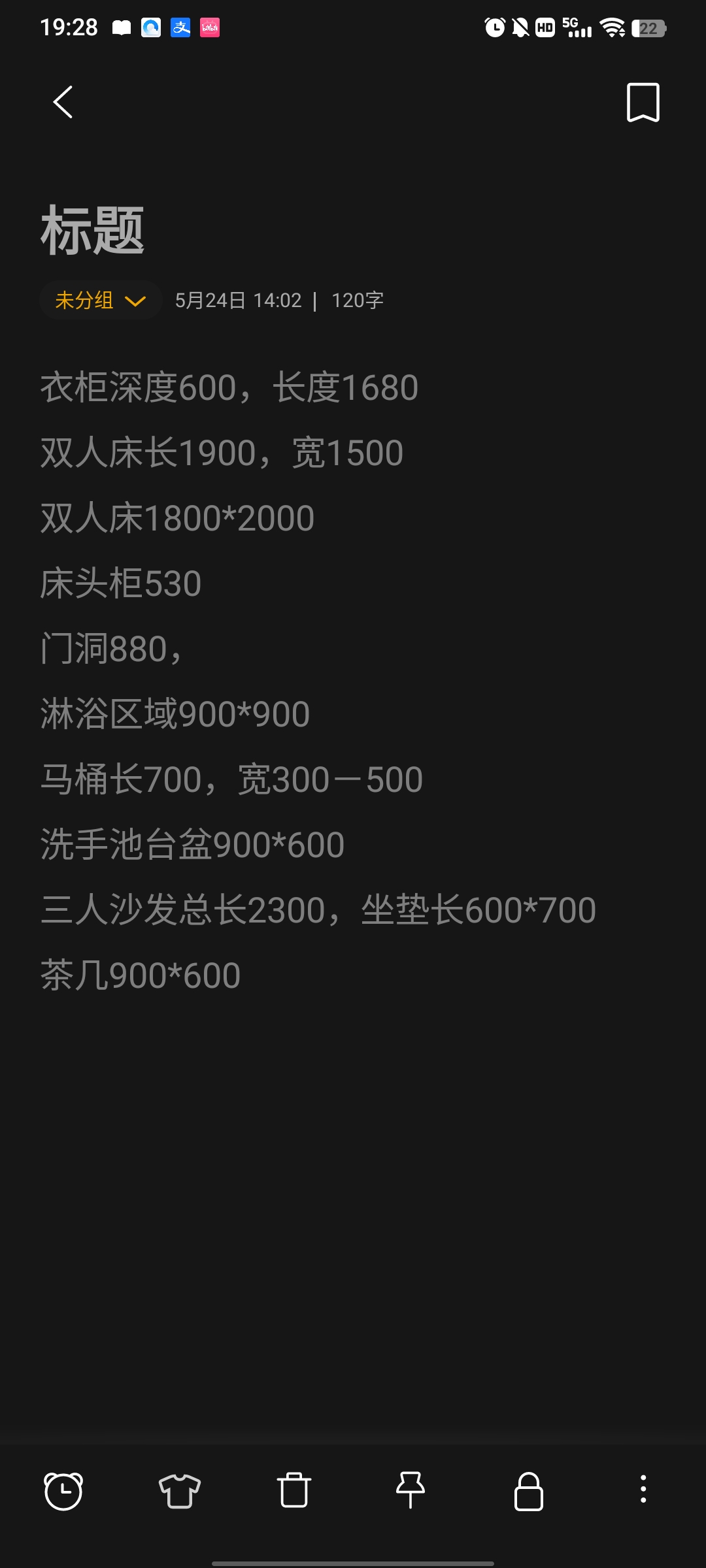Change the note skin with the shirt icon
Image resolution: width=706 pixels, height=1568 pixels.
(x=180, y=1491)
